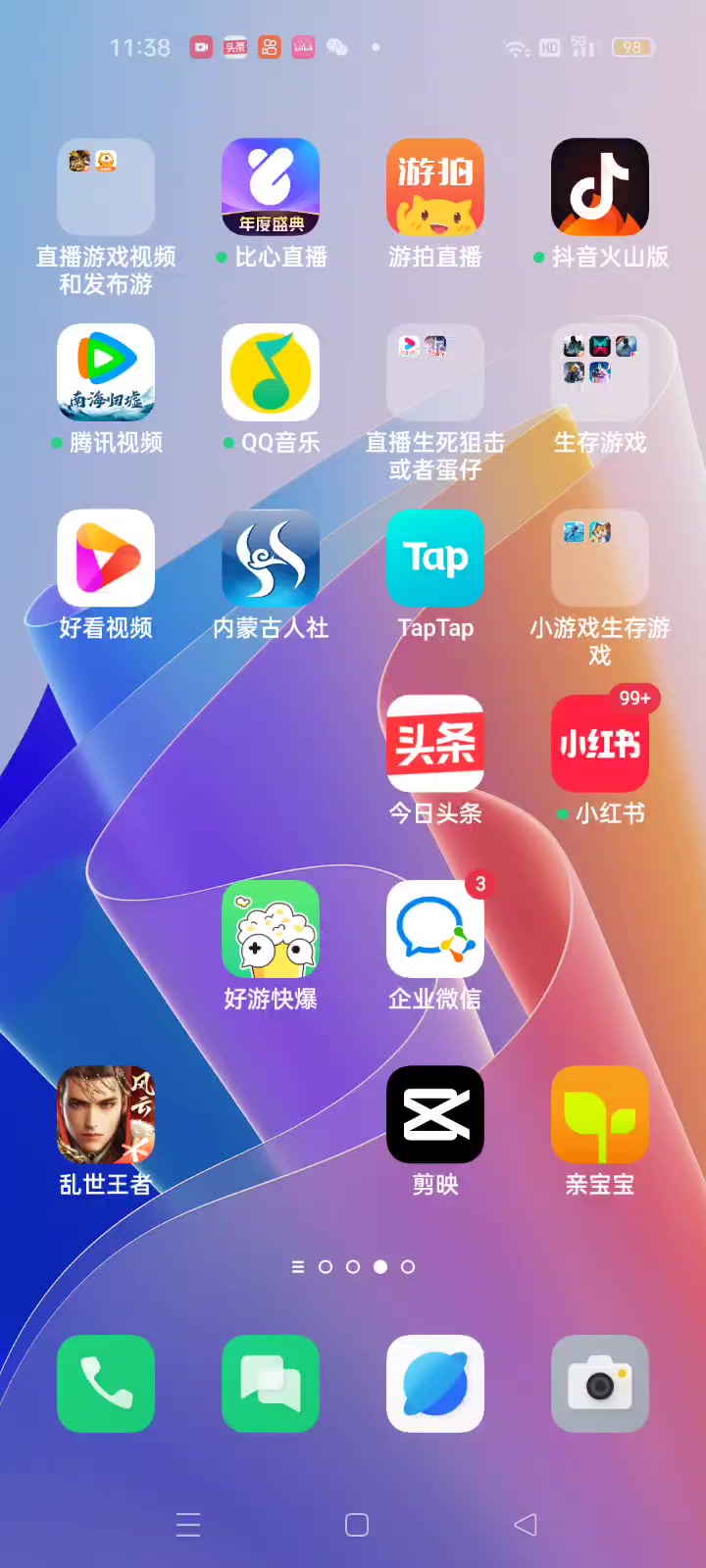Open the phone dialer in the dock

[x=106, y=1383]
